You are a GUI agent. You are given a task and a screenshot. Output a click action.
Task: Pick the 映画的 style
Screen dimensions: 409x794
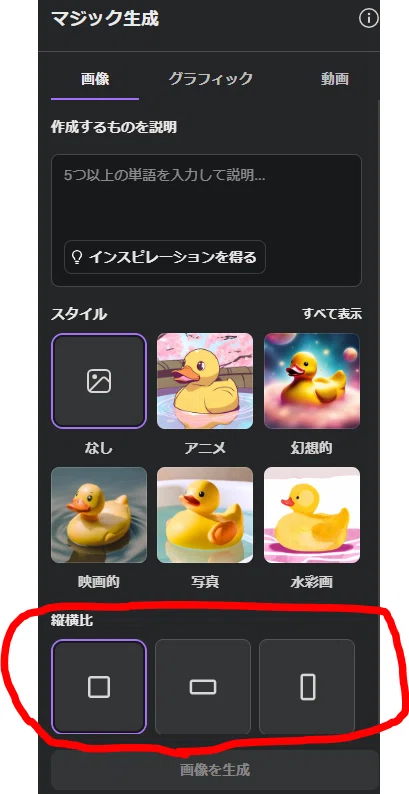(x=99, y=515)
